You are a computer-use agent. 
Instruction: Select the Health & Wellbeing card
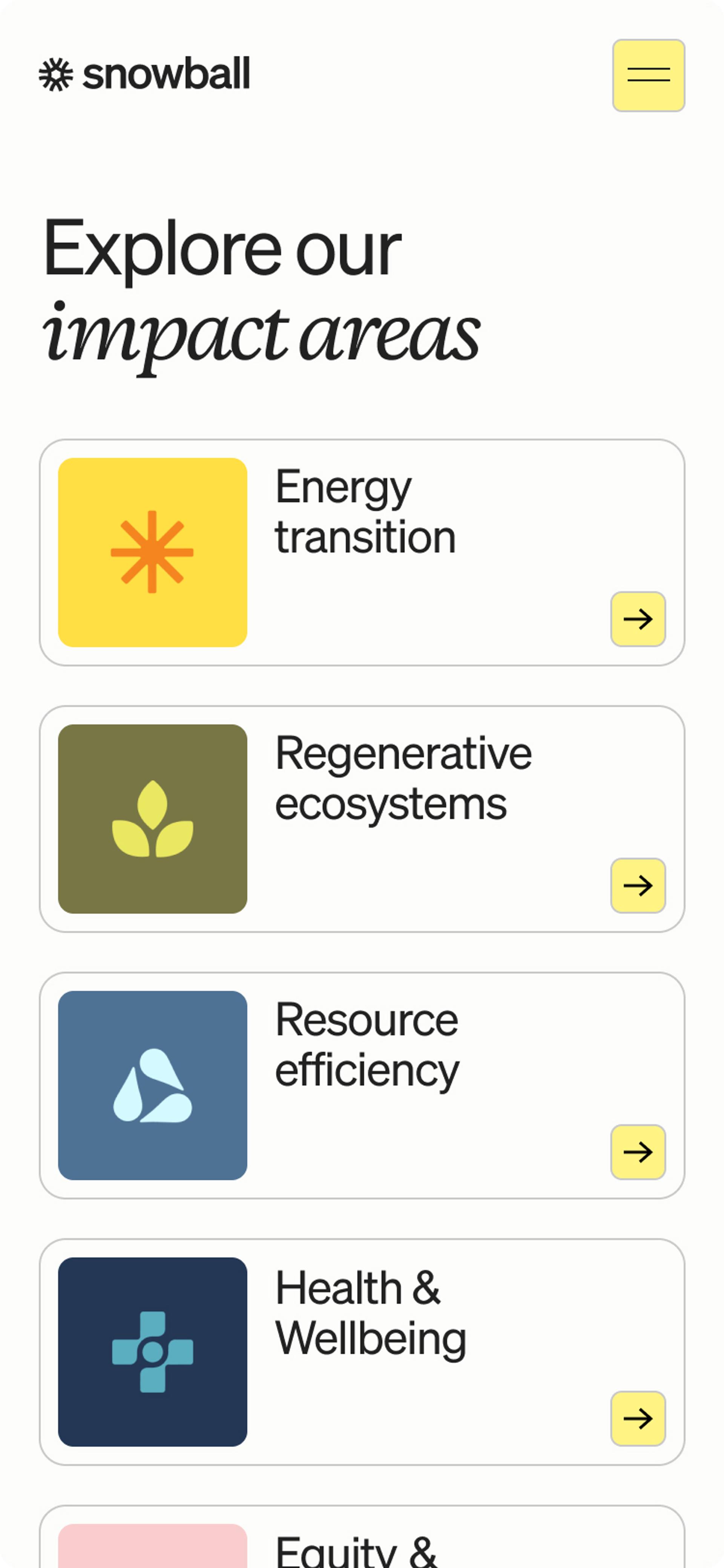click(362, 1351)
